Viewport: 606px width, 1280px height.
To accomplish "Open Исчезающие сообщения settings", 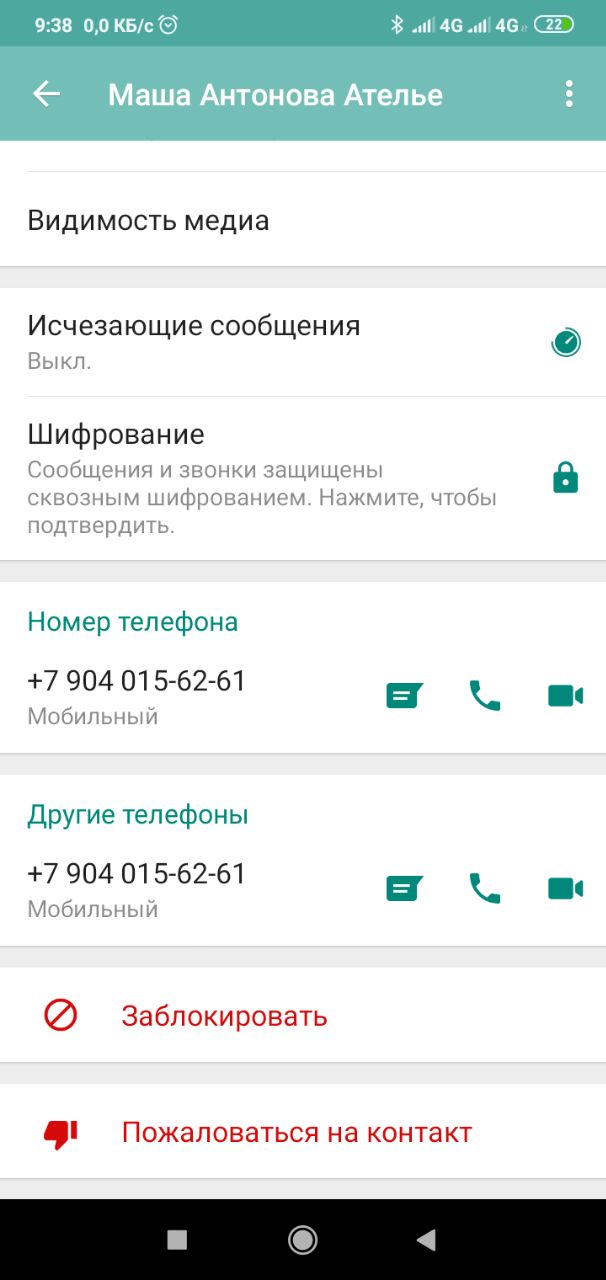I will pyautogui.click(x=194, y=341).
